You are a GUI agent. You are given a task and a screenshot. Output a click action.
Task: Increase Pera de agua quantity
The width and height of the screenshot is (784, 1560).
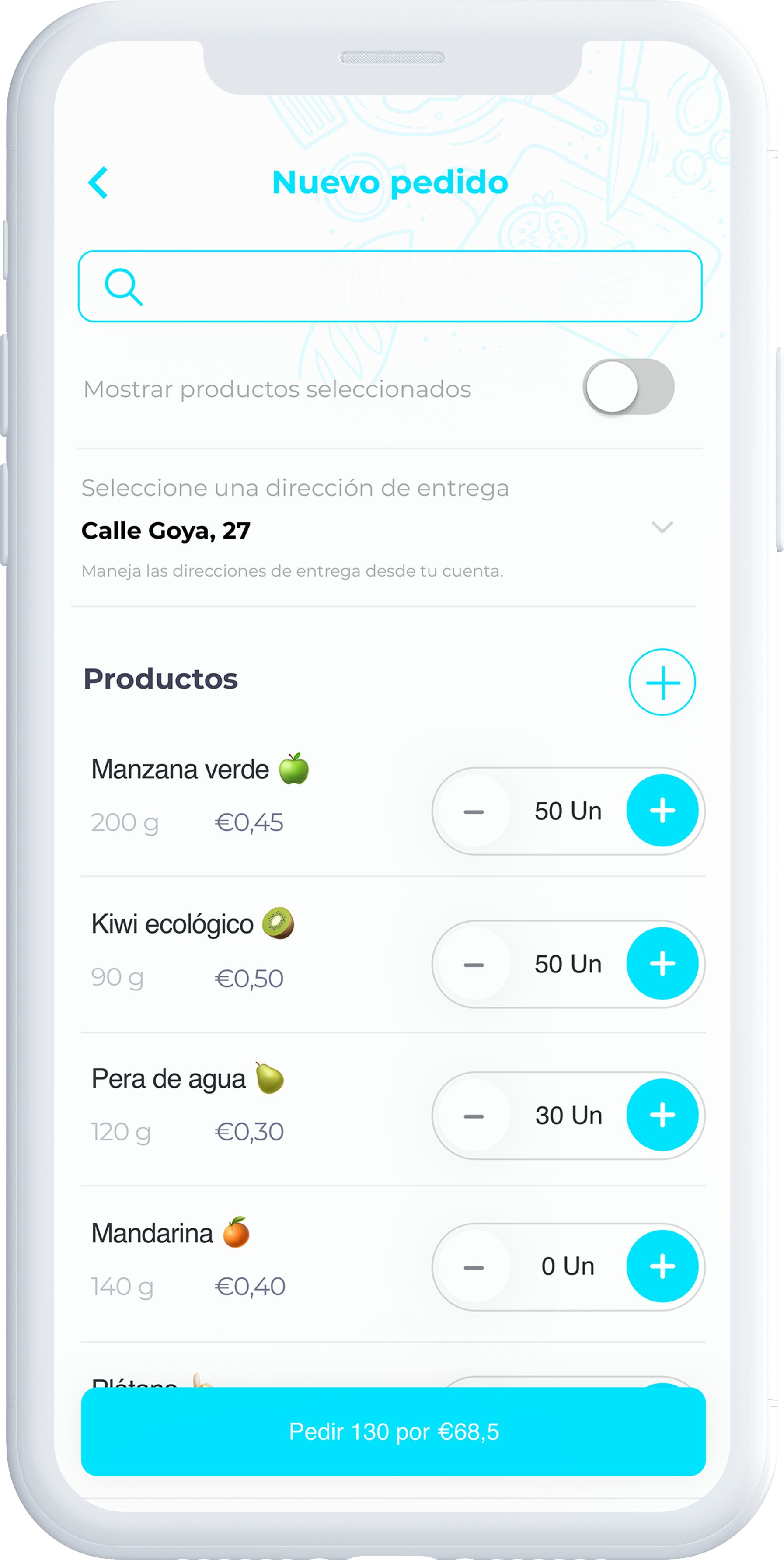(x=662, y=1115)
